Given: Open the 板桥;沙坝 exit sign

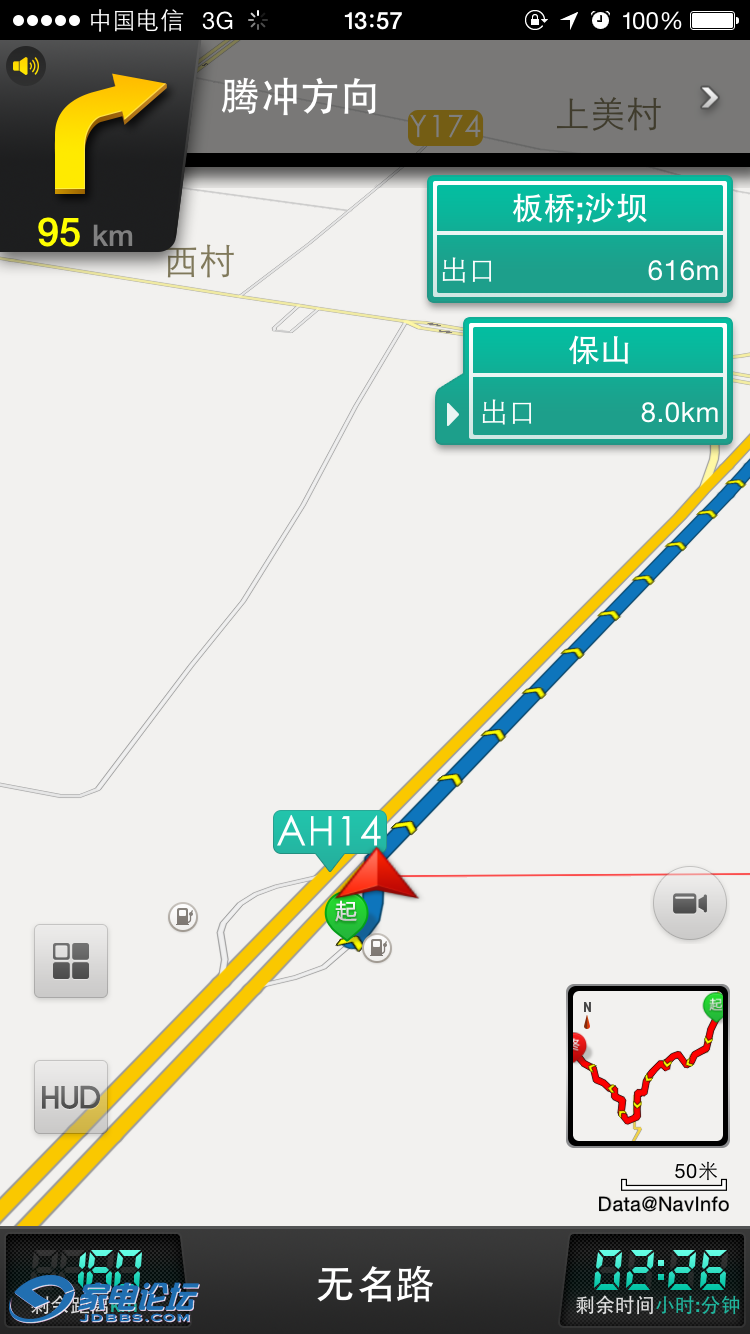Looking at the screenshot, I should (x=580, y=239).
